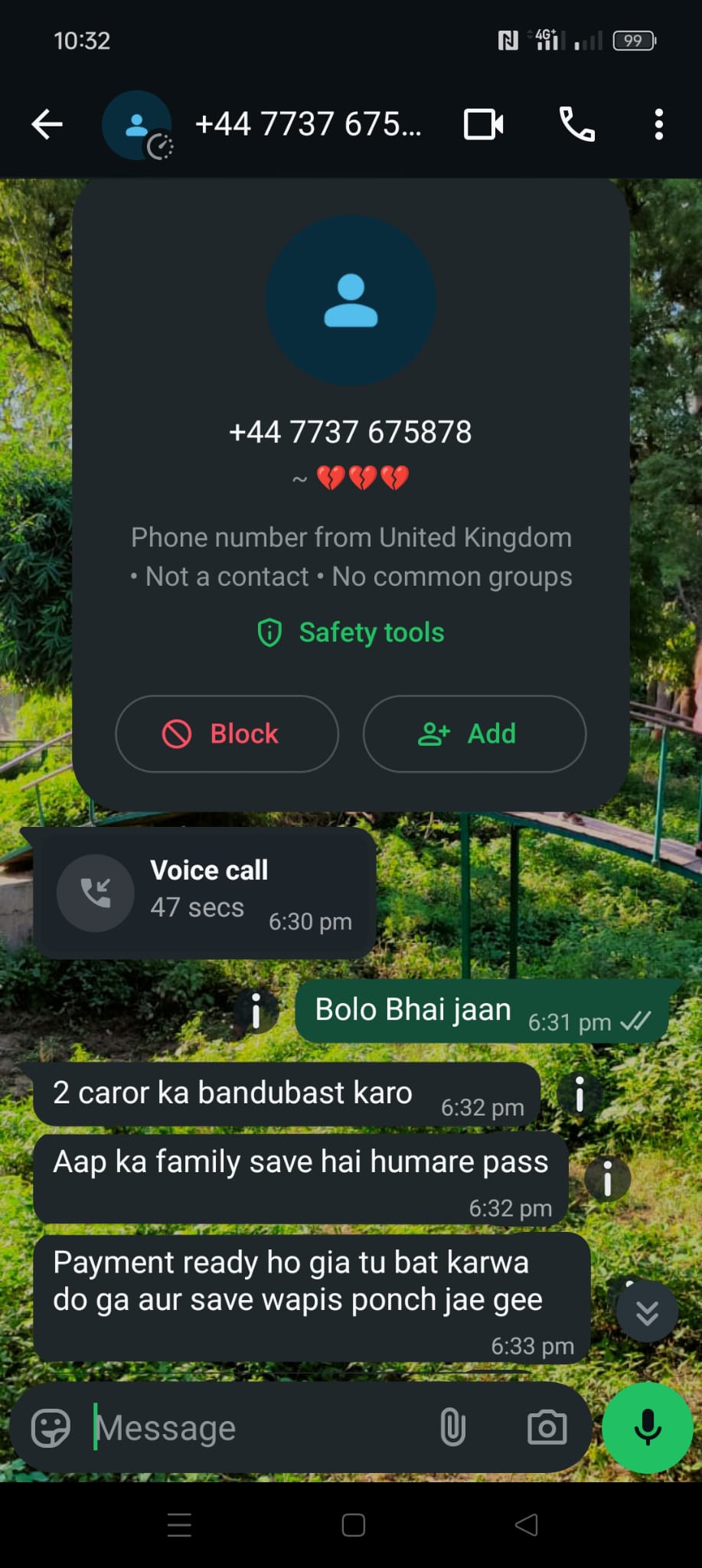Start a voice call with this number
The image size is (702, 1568).
(x=576, y=124)
